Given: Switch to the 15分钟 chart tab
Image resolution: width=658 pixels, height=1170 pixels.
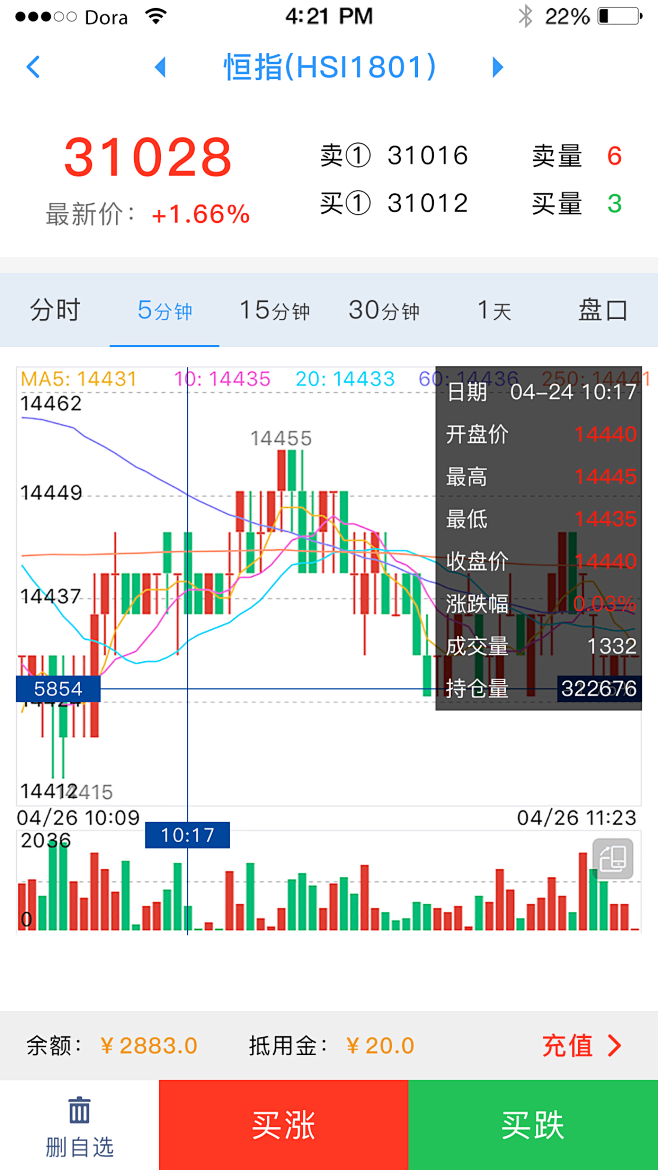Looking at the screenshot, I should pyautogui.click(x=275, y=310).
